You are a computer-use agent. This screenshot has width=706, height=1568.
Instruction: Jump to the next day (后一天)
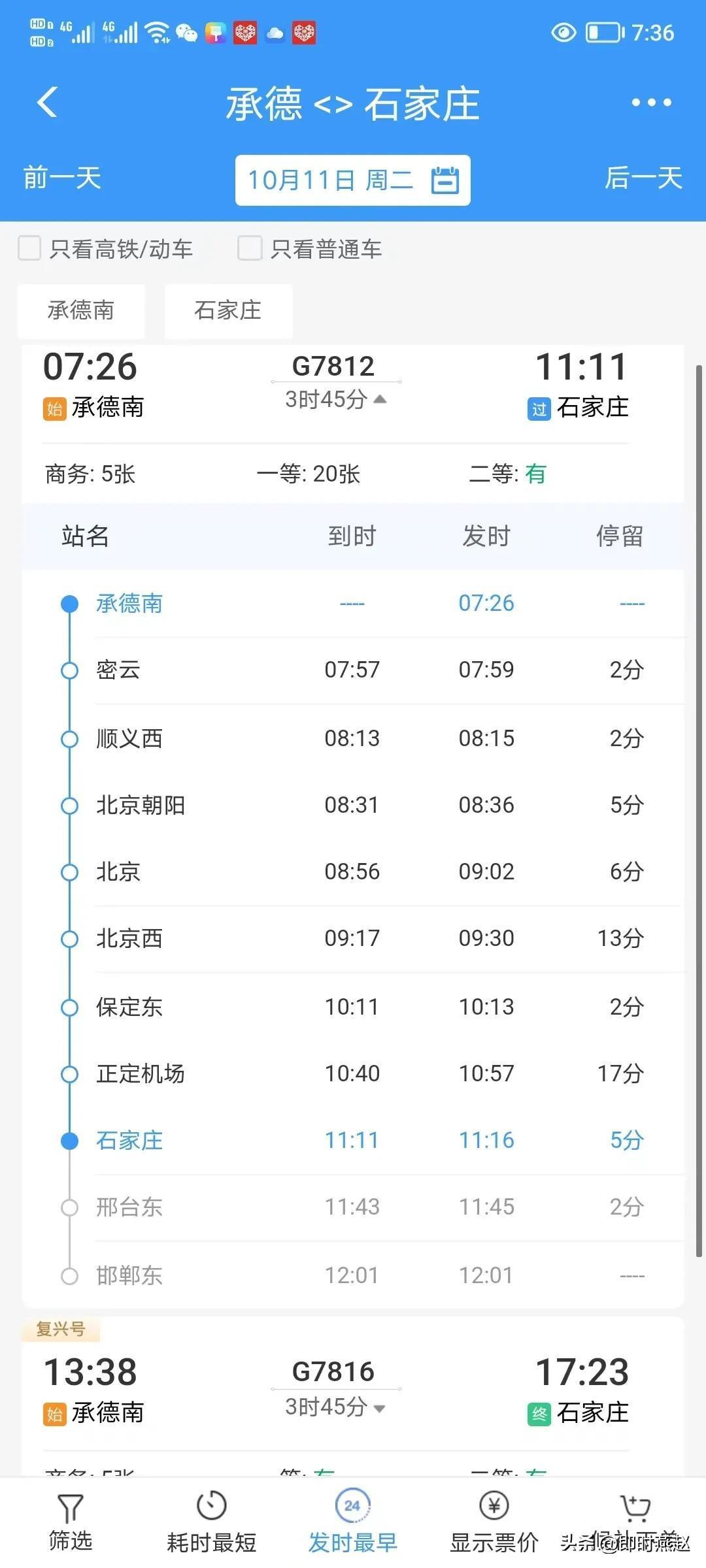click(x=643, y=178)
